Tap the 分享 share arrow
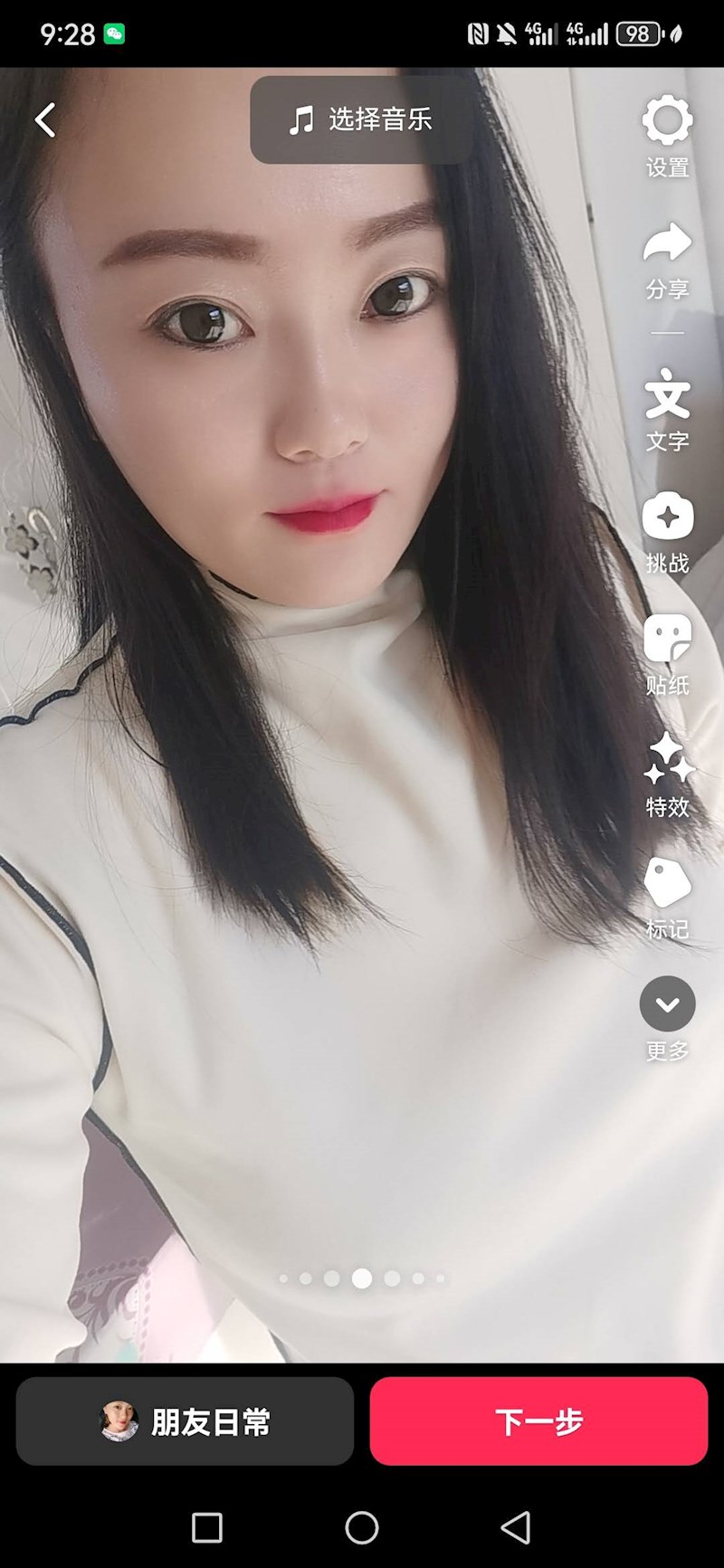 pyautogui.click(x=667, y=259)
